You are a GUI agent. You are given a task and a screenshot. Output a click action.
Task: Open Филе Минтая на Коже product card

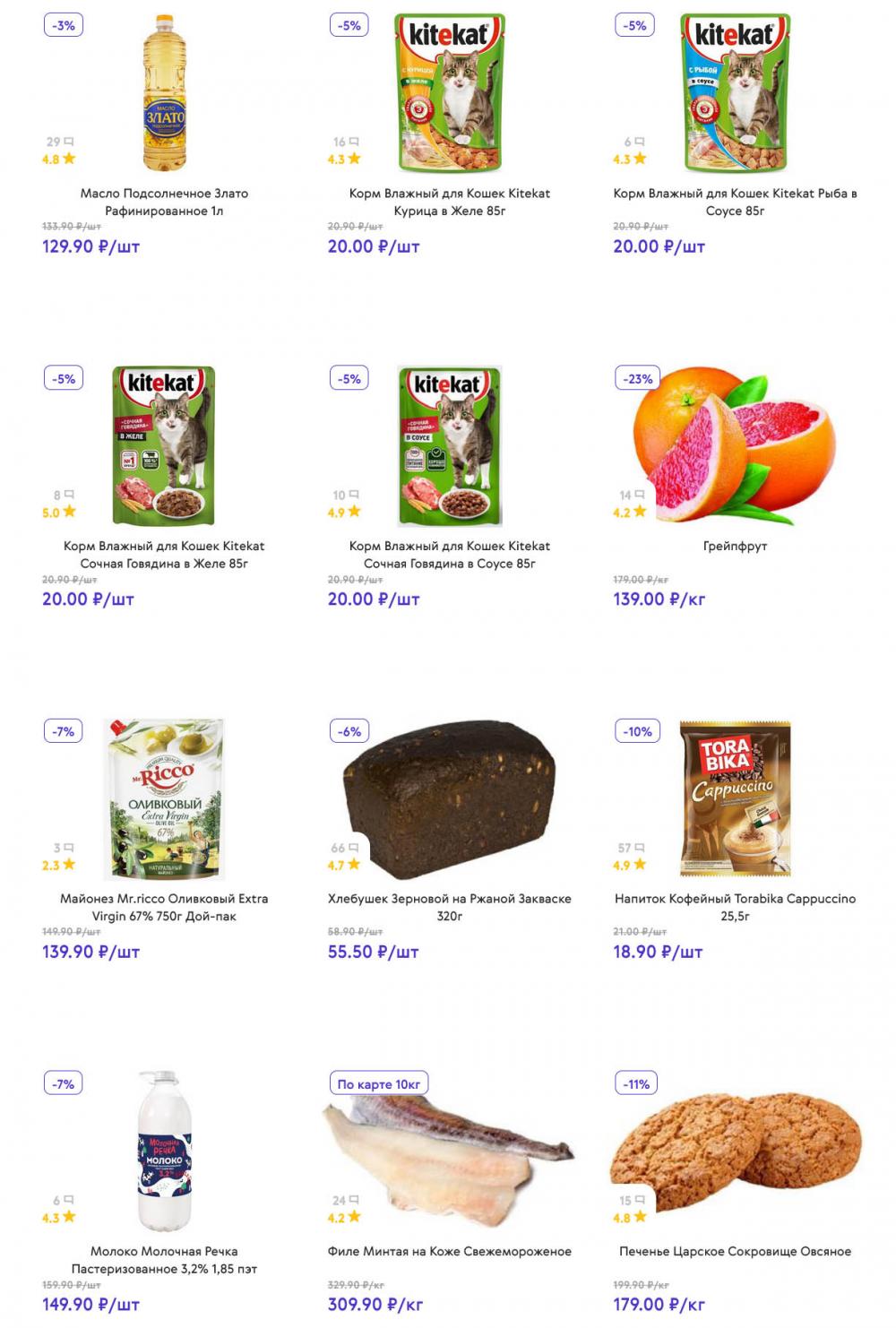(x=449, y=1251)
